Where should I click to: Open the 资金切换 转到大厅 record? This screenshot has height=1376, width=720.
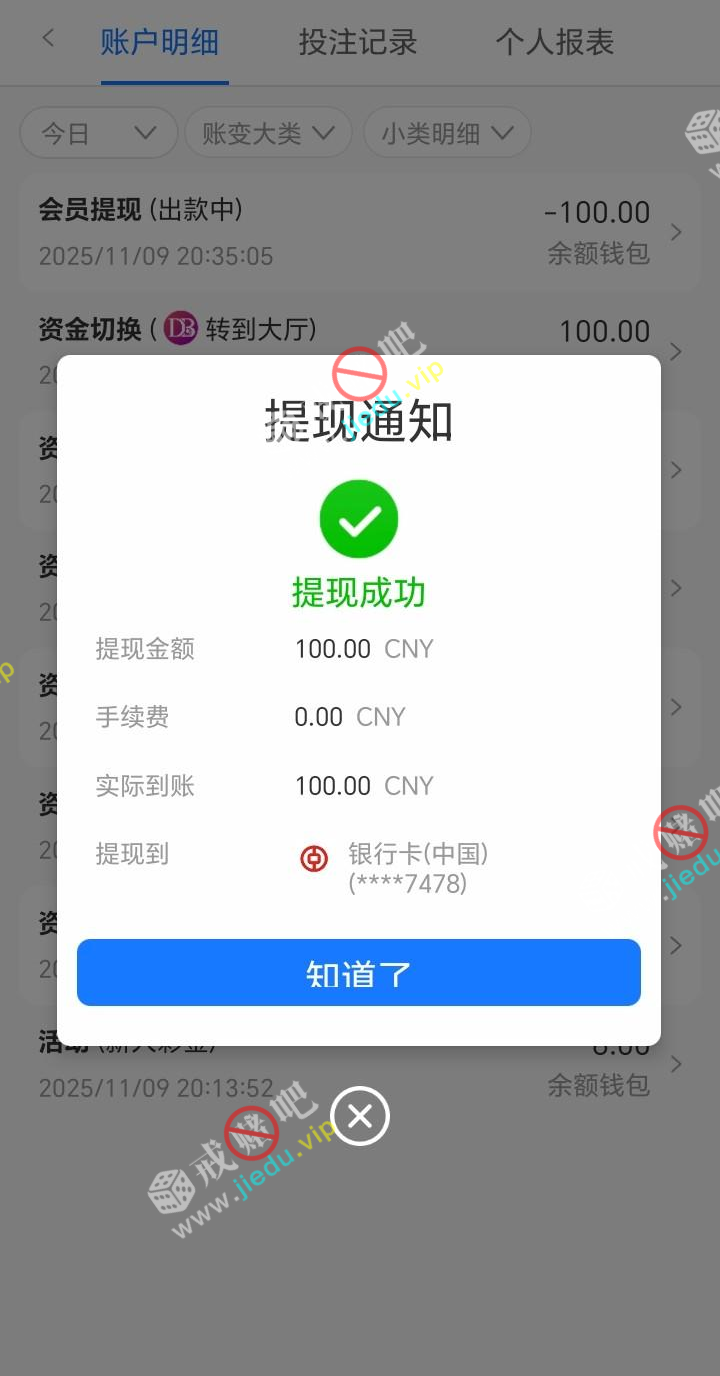358,332
